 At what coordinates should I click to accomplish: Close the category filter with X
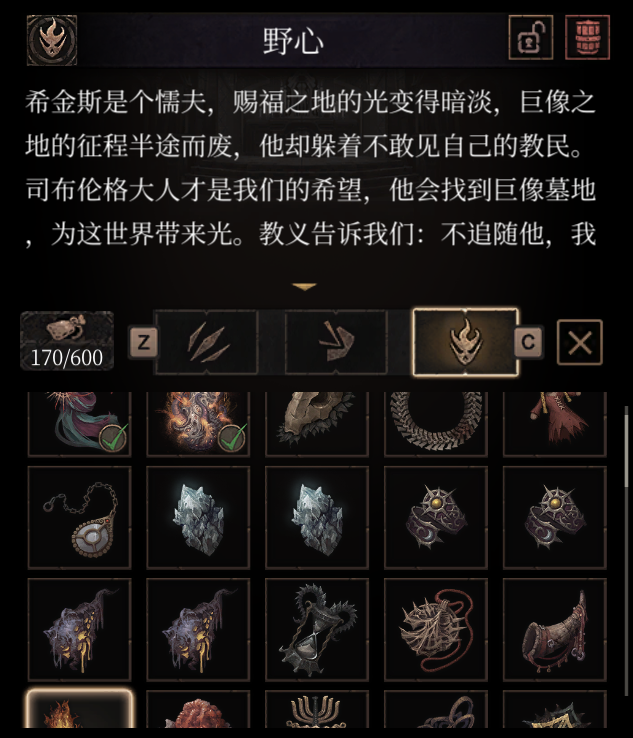[580, 343]
